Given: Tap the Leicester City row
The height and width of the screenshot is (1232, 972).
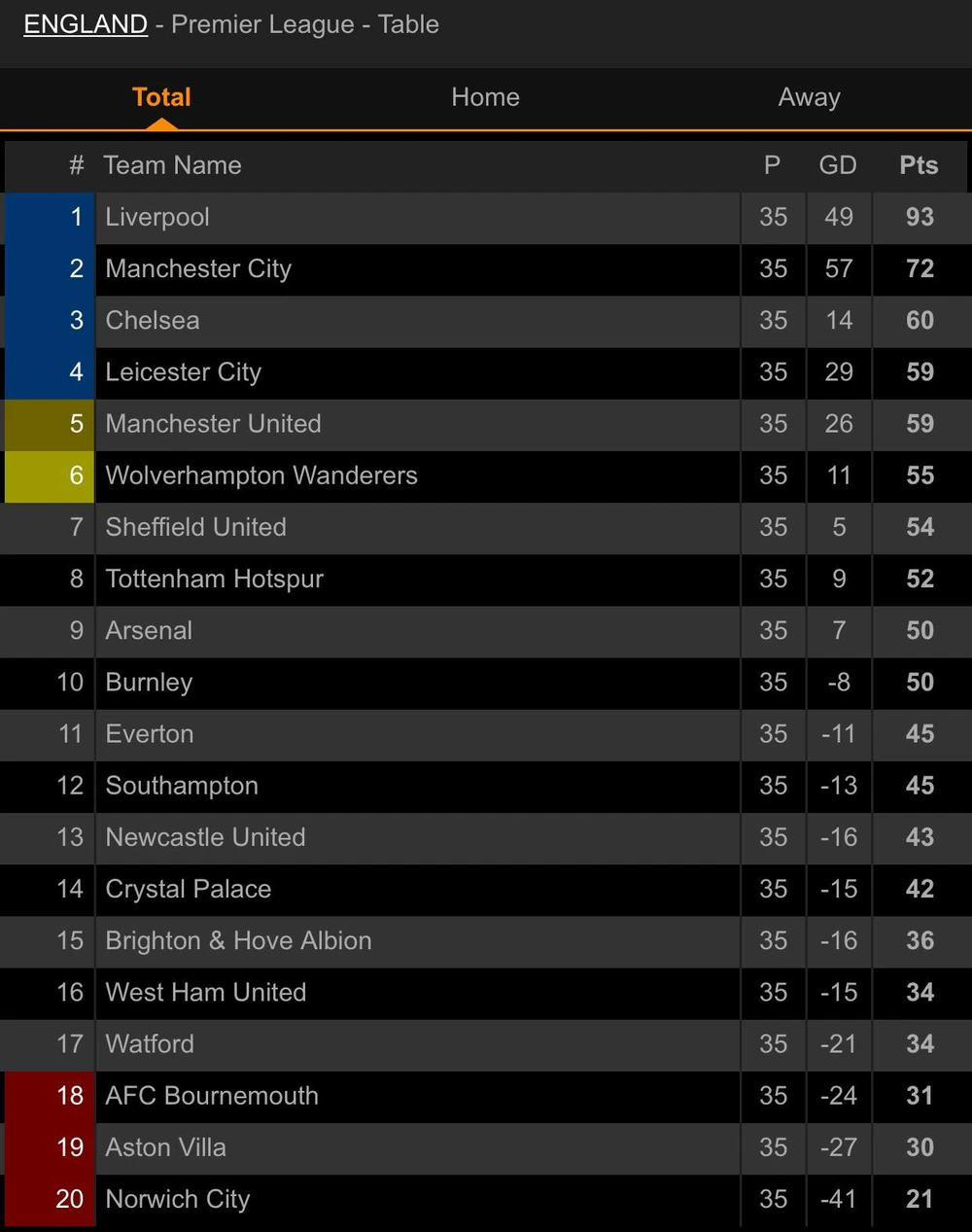Looking at the screenshot, I should coord(184,371).
